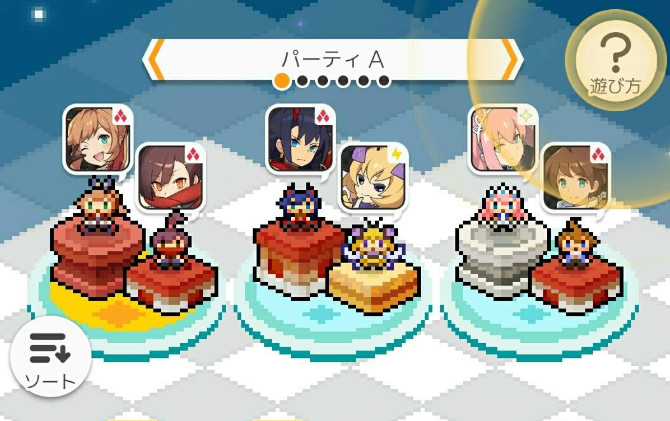Image resolution: width=670 pixels, height=421 pixels.
Task: Go to previous party with left arrow
Action: point(156,60)
